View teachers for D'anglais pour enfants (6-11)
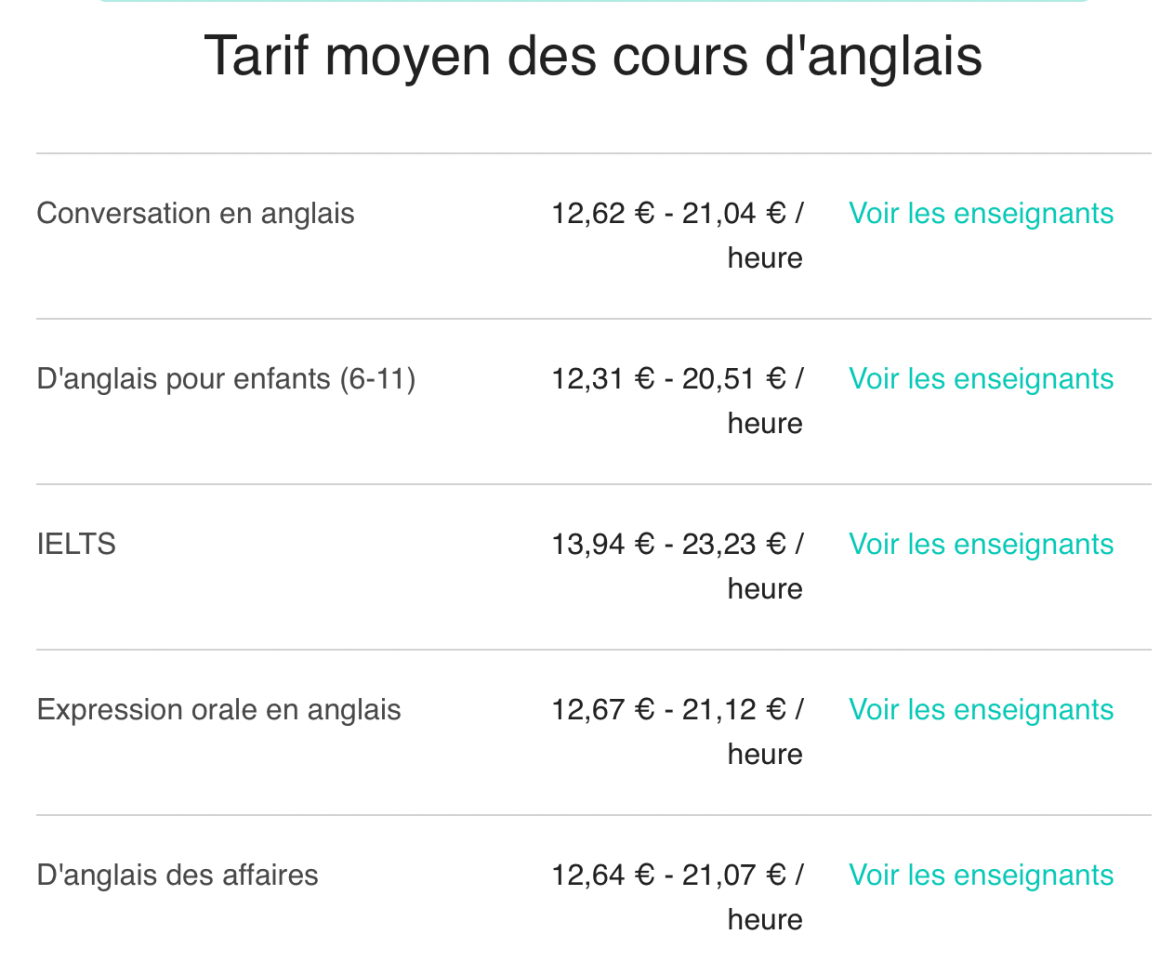This screenshot has height=961, width=1160. [x=980, y=379]
